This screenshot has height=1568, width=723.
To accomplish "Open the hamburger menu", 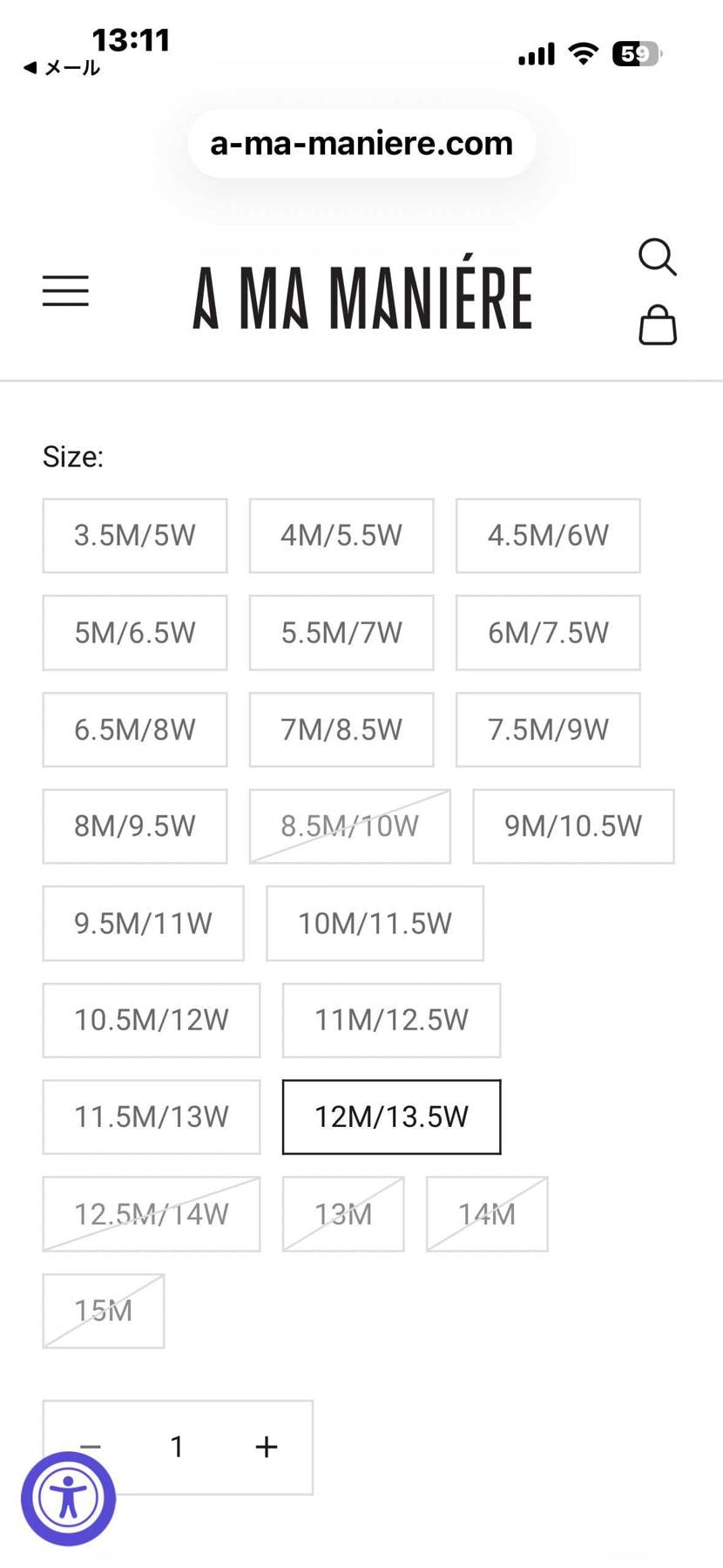I will coord(65,290).
